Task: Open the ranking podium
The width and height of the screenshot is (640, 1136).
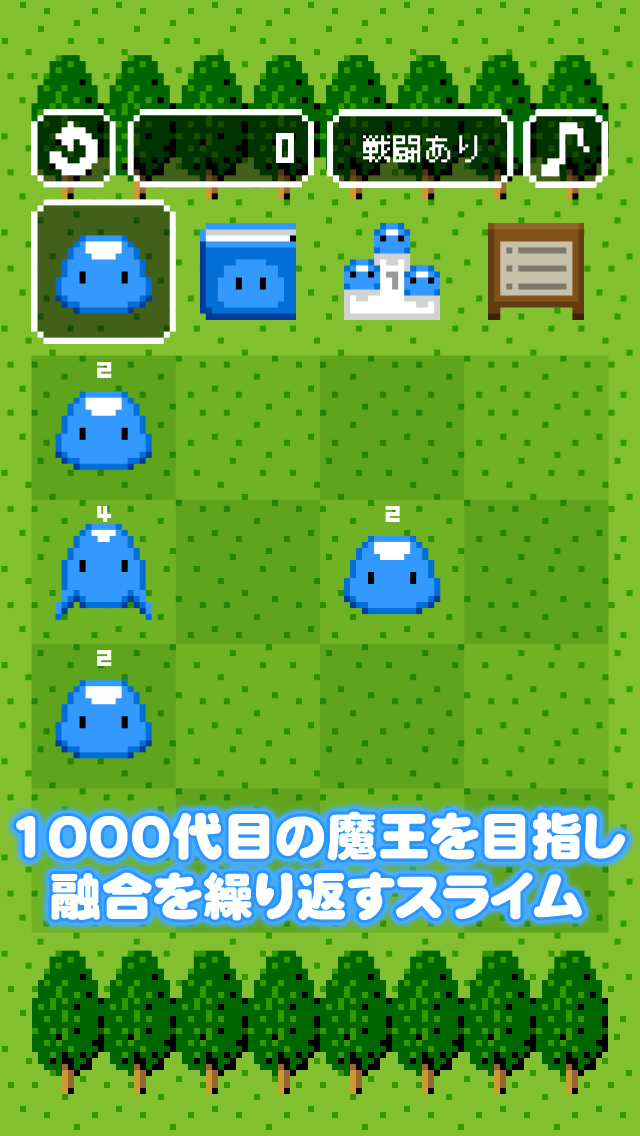Action: pyautogui.click(x=392, y=272)
